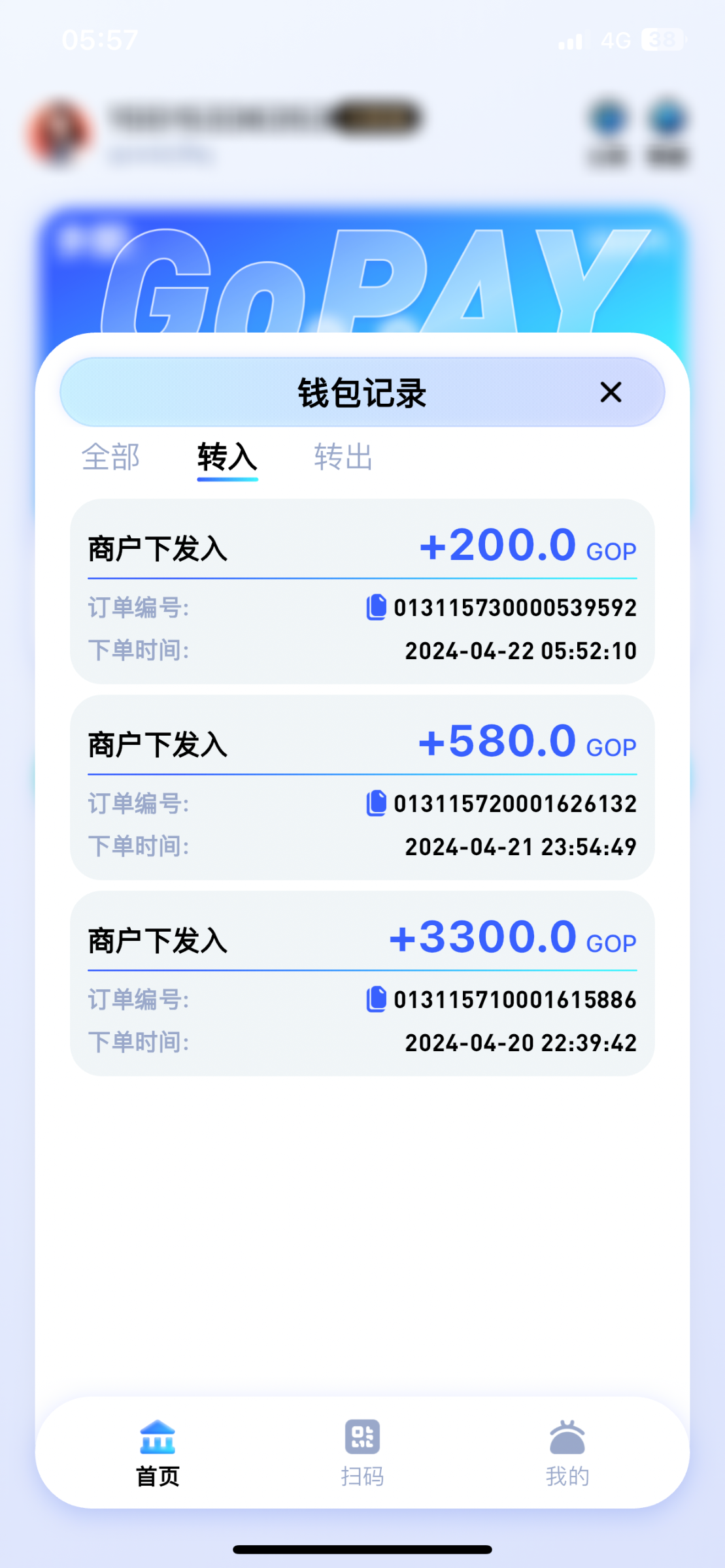Tap the 商户下发入 label on first record
This screenshot has height=1568, width=725.
(x=157, y=549)
